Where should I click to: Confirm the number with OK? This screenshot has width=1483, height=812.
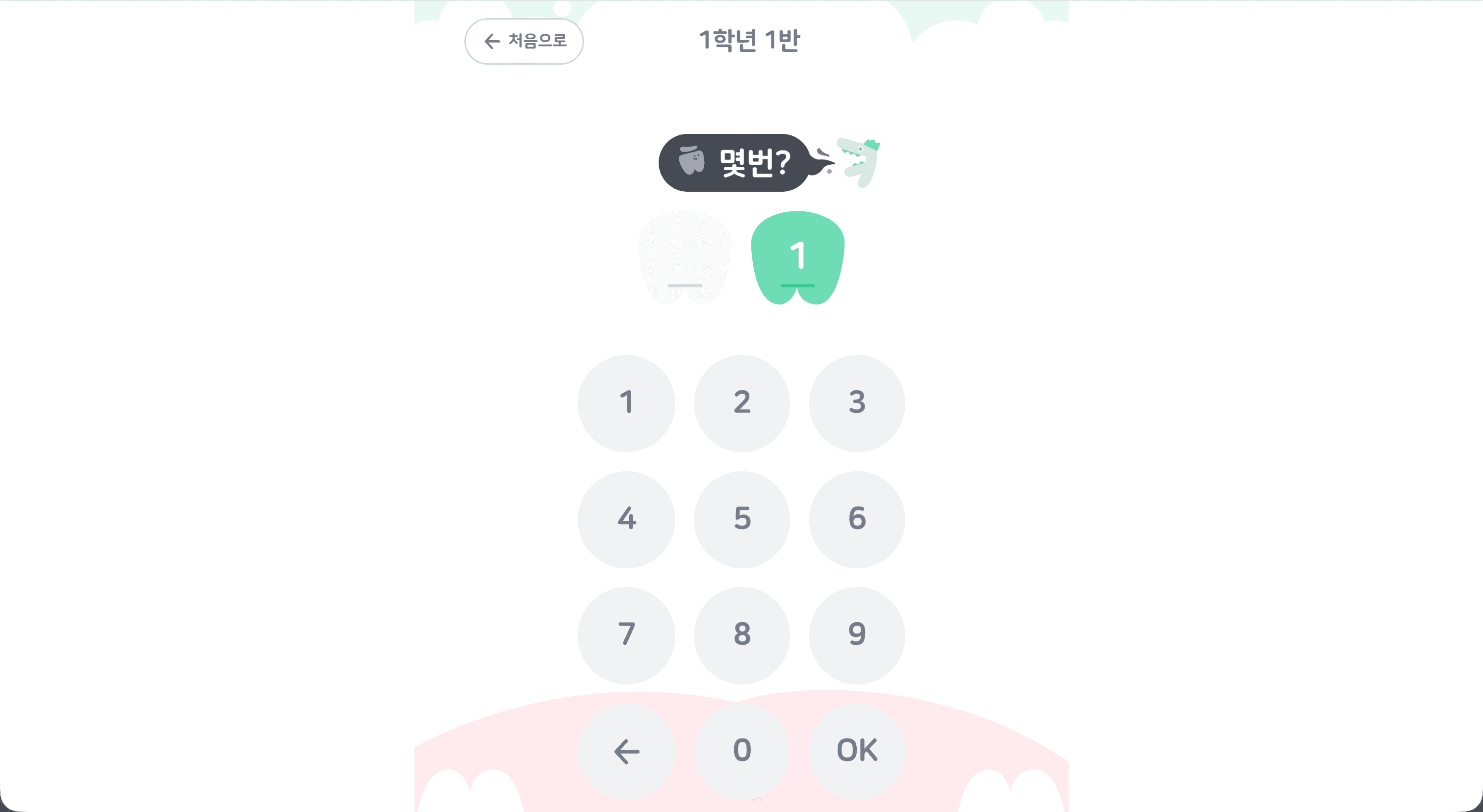point(857,751)
